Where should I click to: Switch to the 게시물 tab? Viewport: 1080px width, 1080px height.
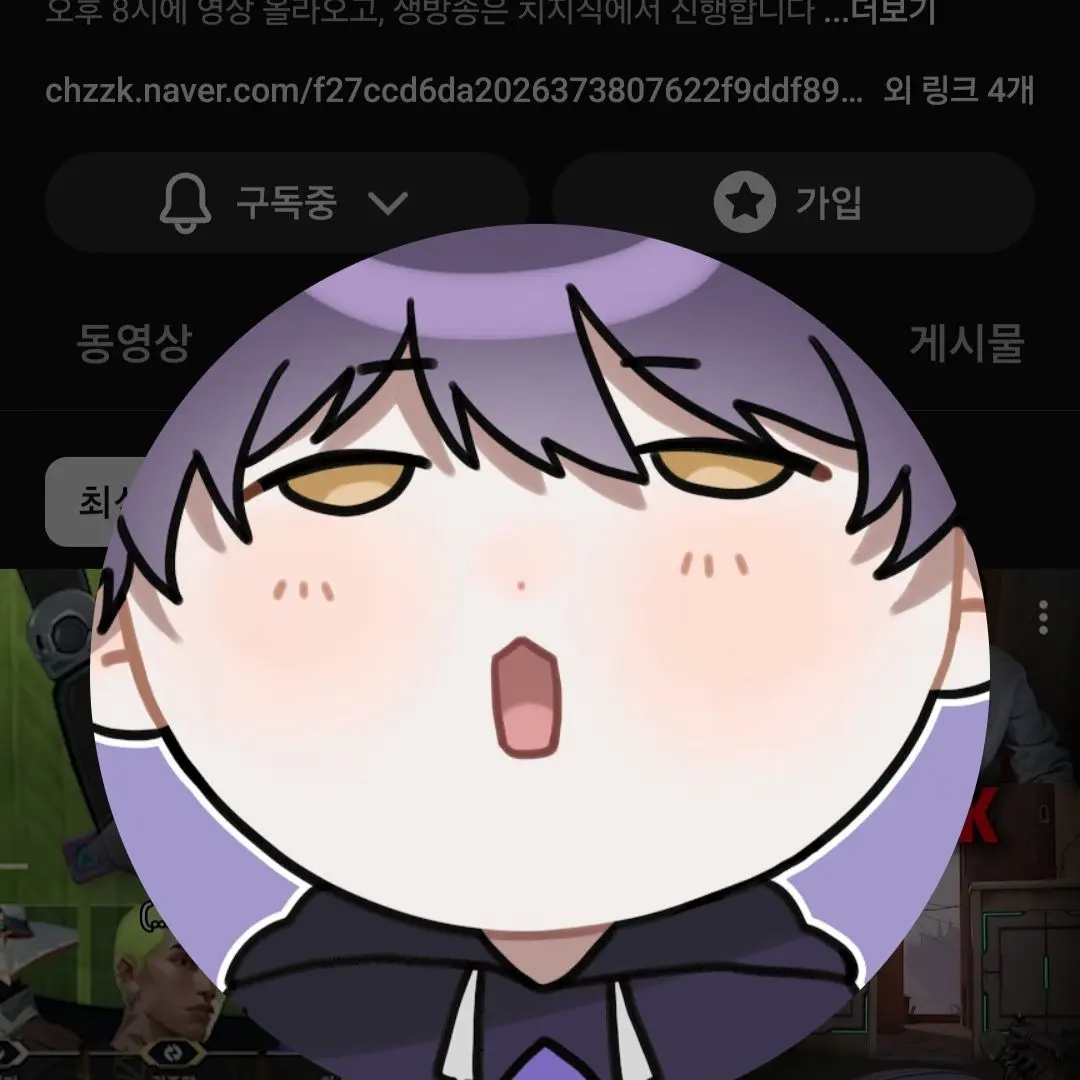[x=966, y=343]
